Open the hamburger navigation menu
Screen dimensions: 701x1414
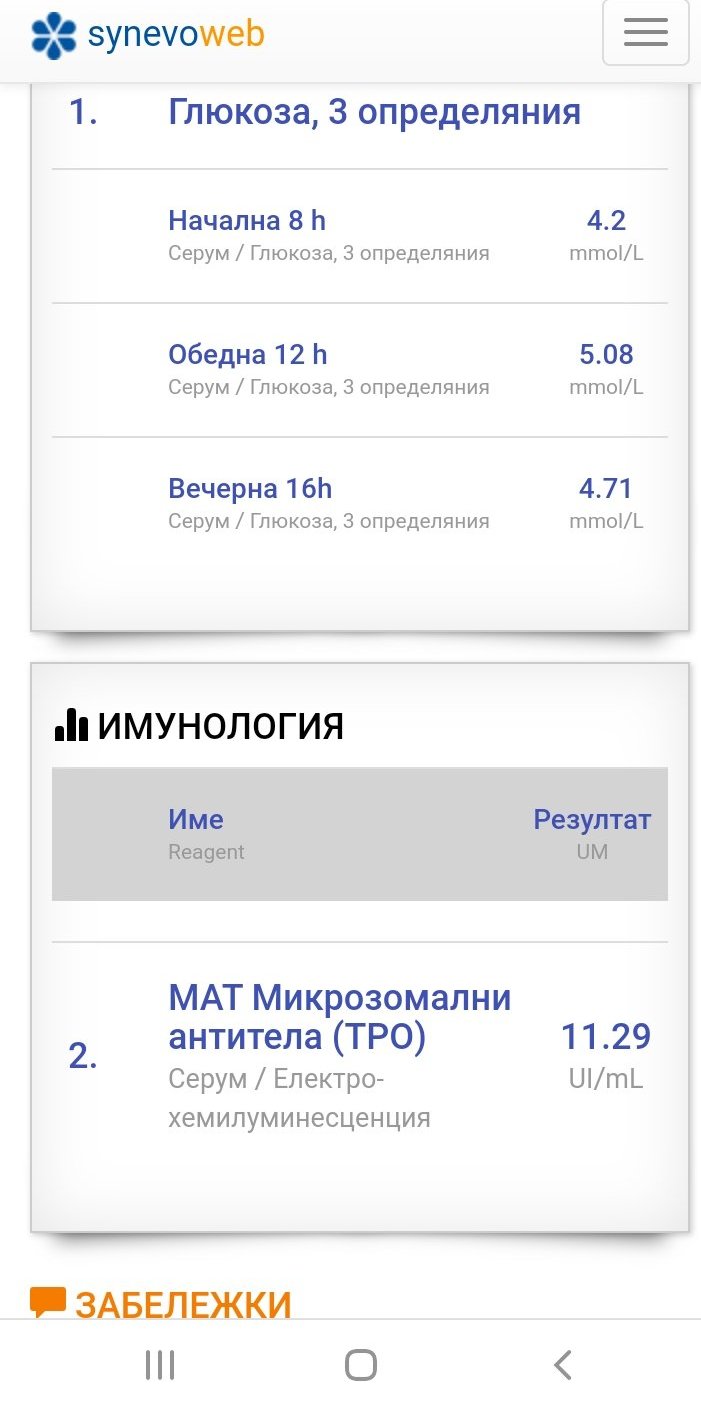pyautogui.click(x=645, y=33)
